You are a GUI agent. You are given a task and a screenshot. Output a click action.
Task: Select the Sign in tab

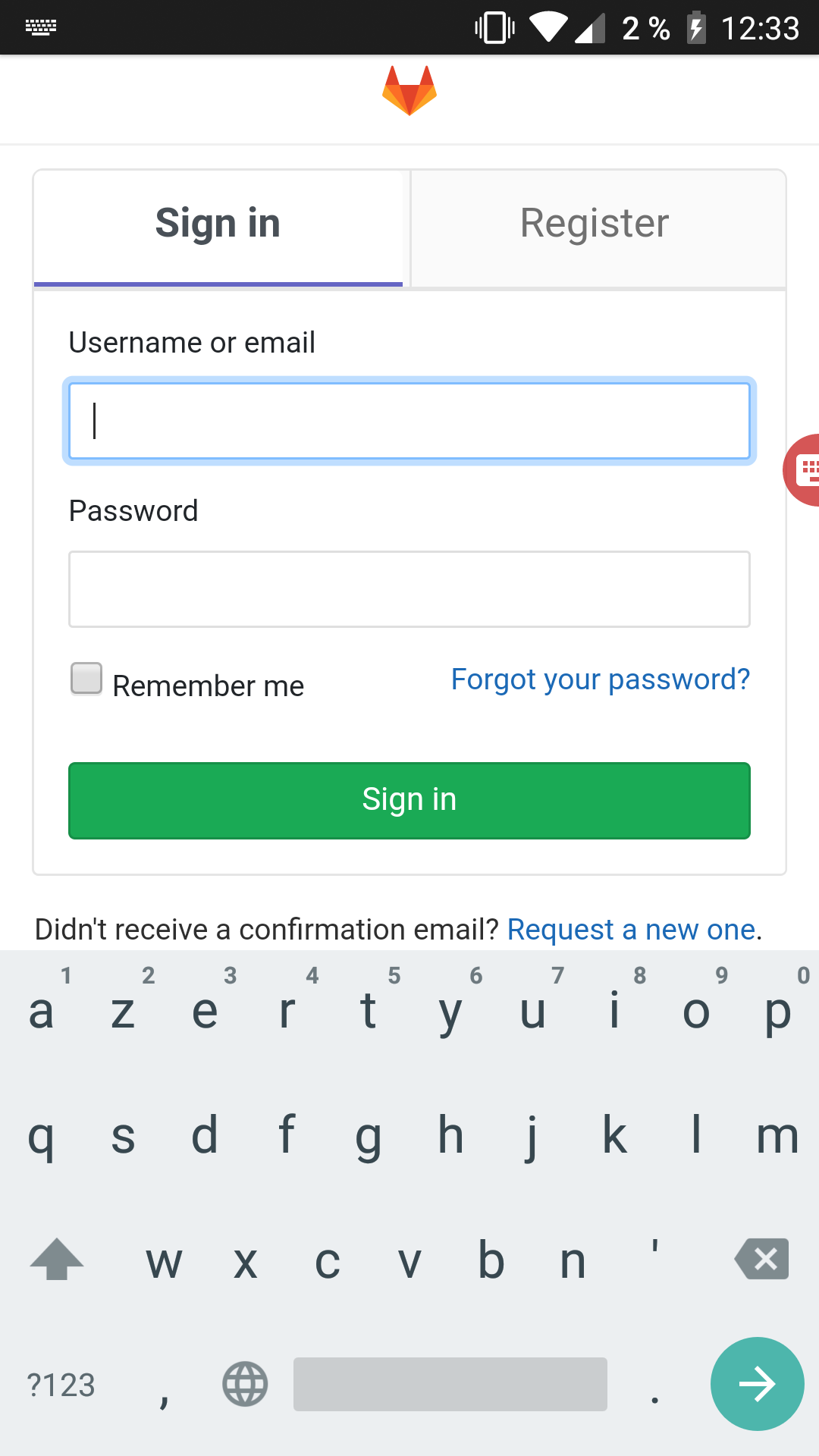tap(218, 224)
